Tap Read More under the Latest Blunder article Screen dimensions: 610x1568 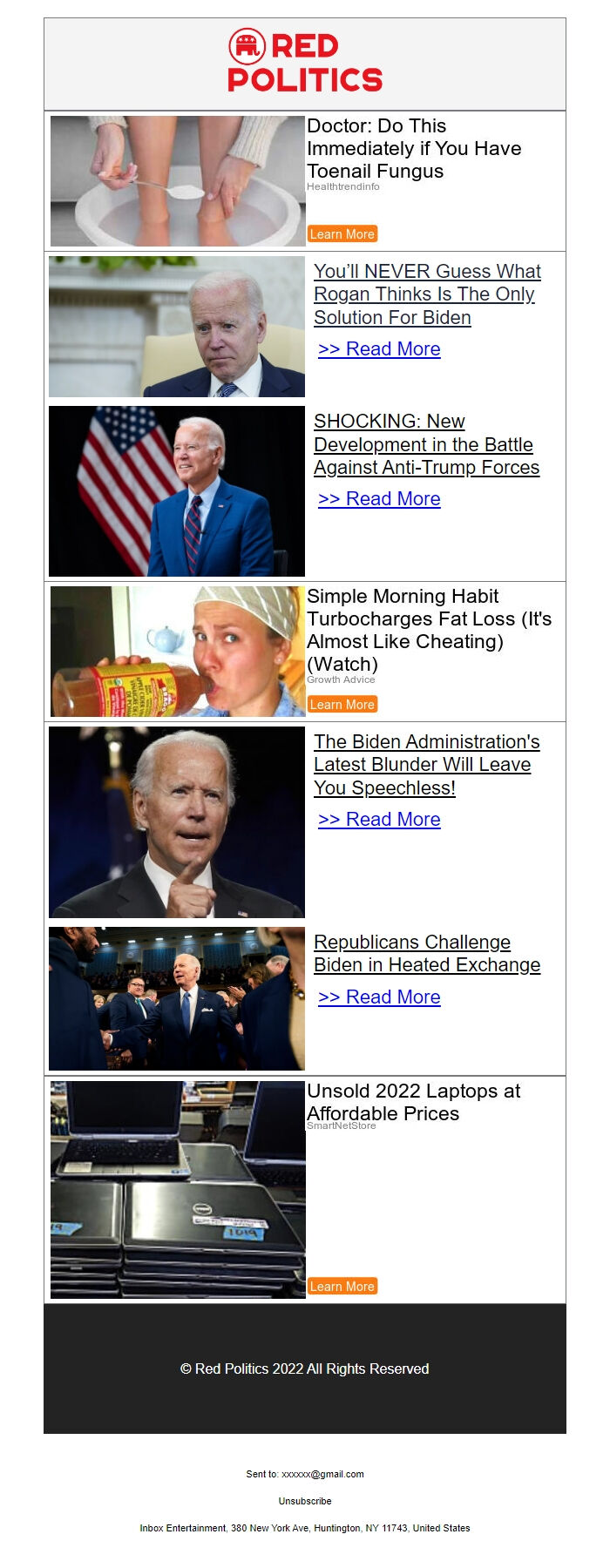[379, 820]
